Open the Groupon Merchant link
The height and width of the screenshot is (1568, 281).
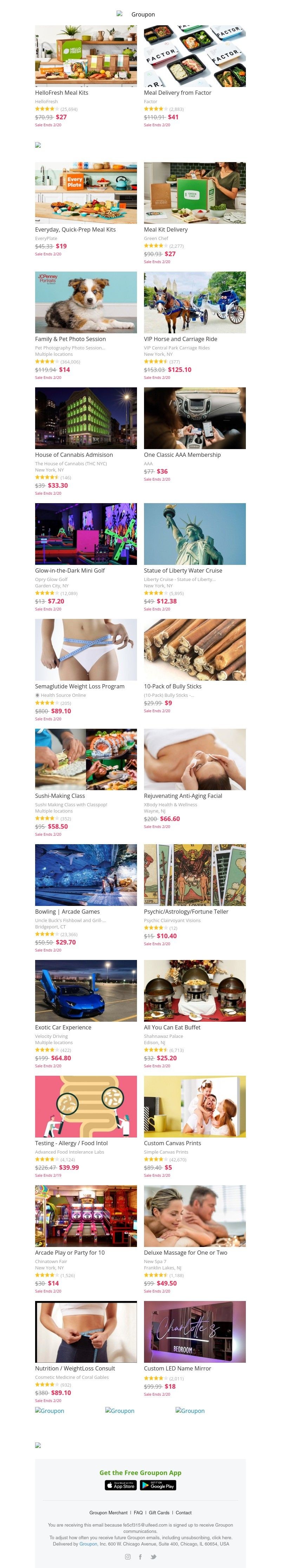[109, 1512]
